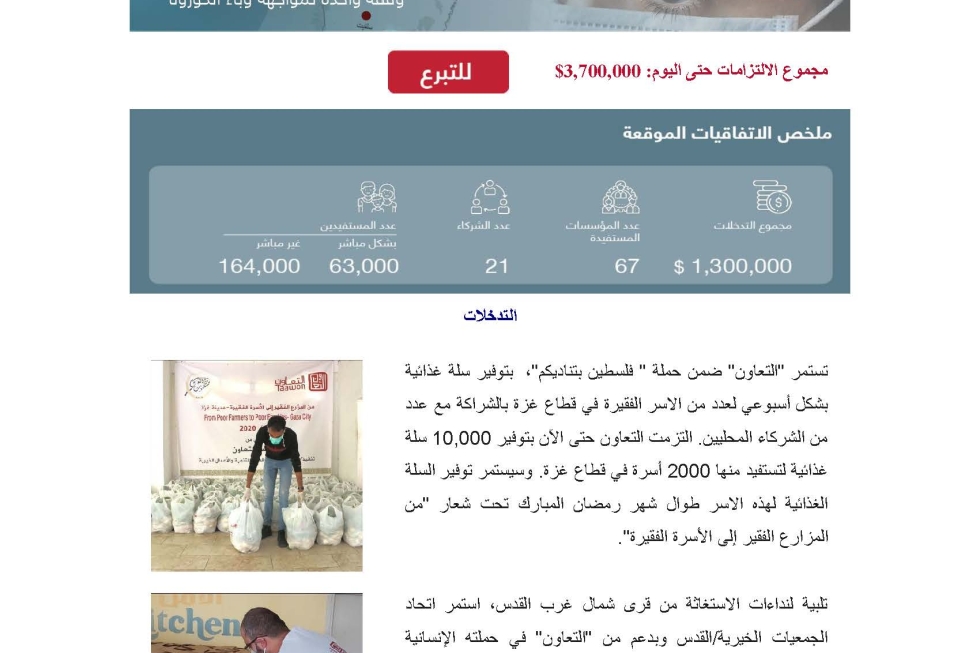Tap the red للتبرع donate button

tap(448, 72)
